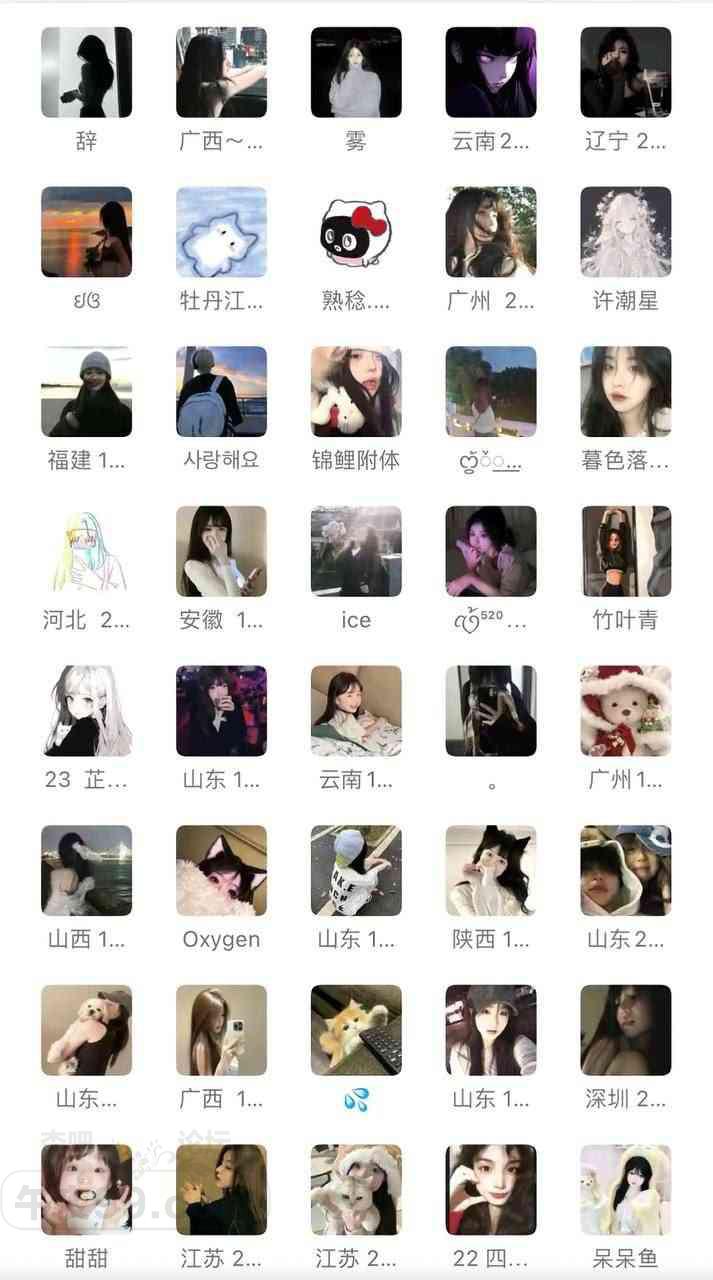Open the profile of member 辞

86,72
